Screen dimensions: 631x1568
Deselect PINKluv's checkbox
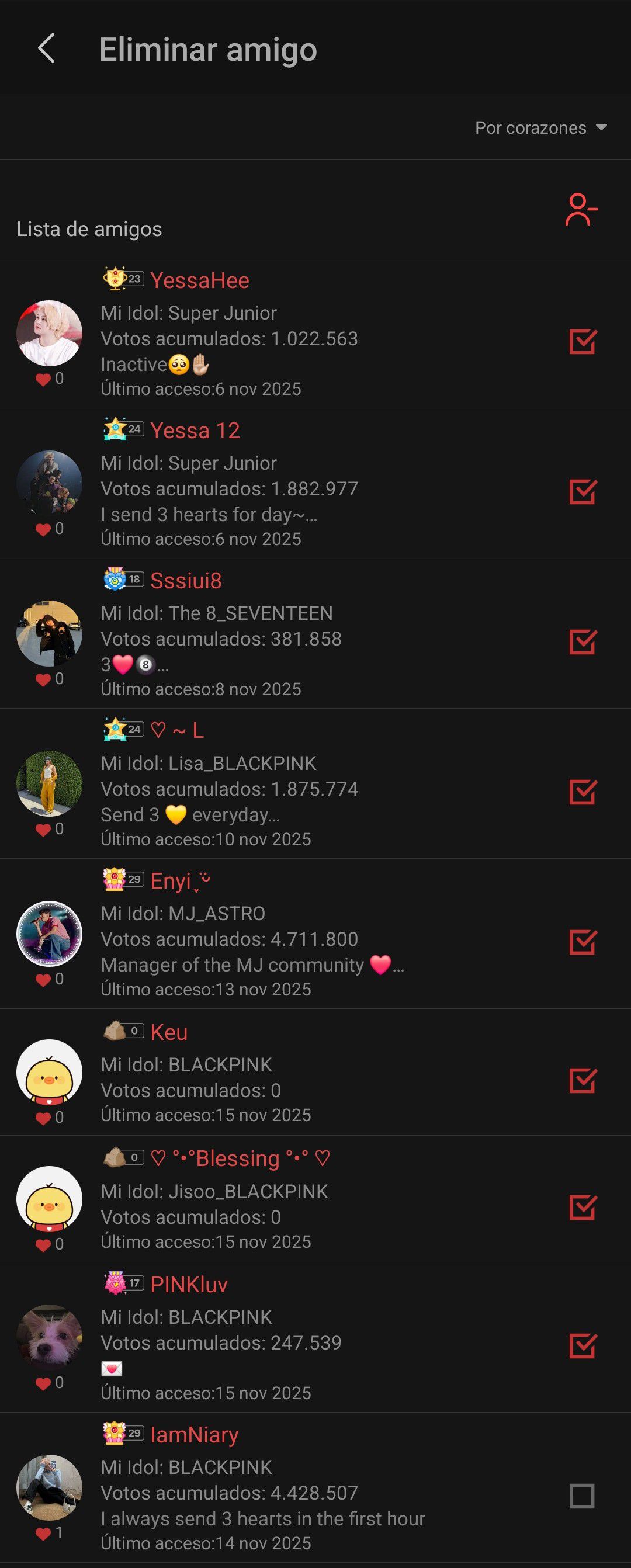point(583,1346)
